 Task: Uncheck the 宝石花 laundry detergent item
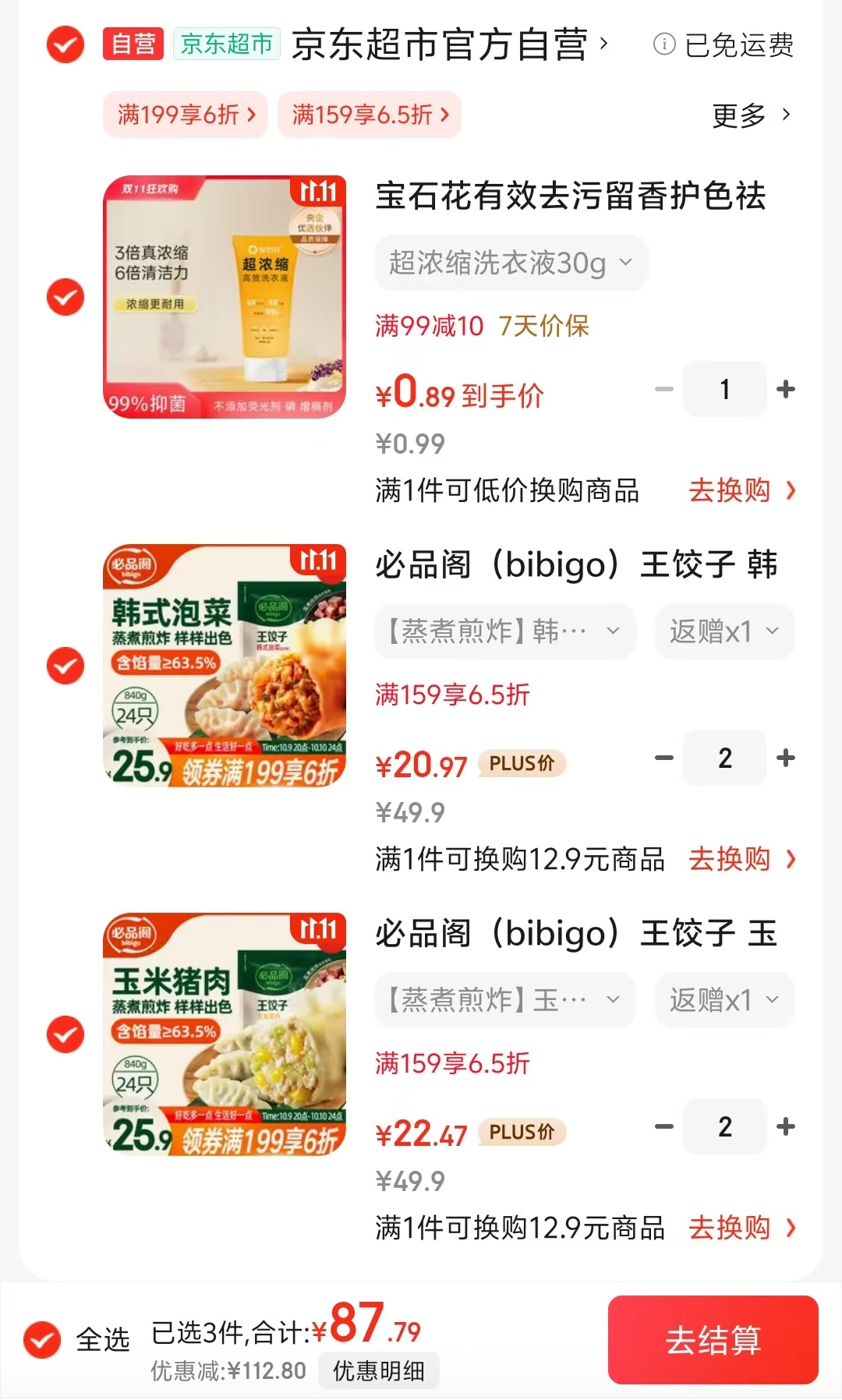coord(65,297)
